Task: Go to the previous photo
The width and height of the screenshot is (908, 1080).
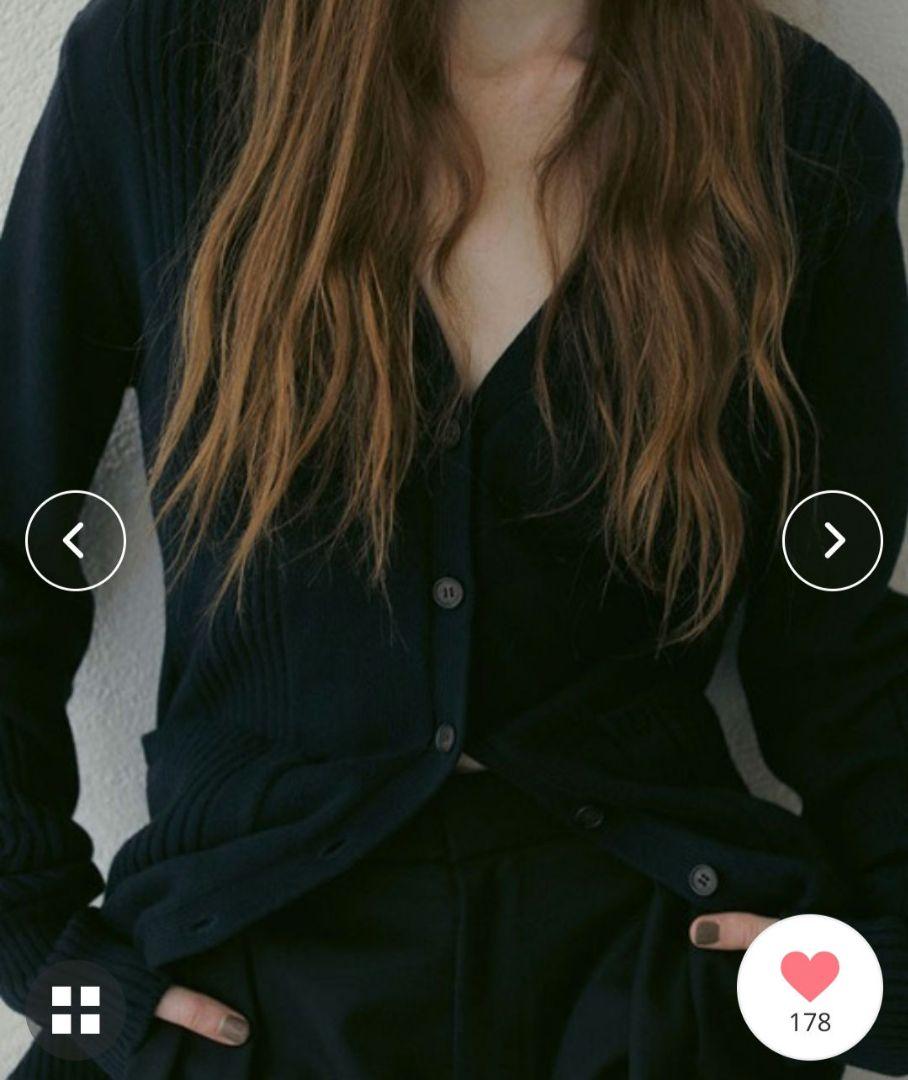Action: [75, 541]
